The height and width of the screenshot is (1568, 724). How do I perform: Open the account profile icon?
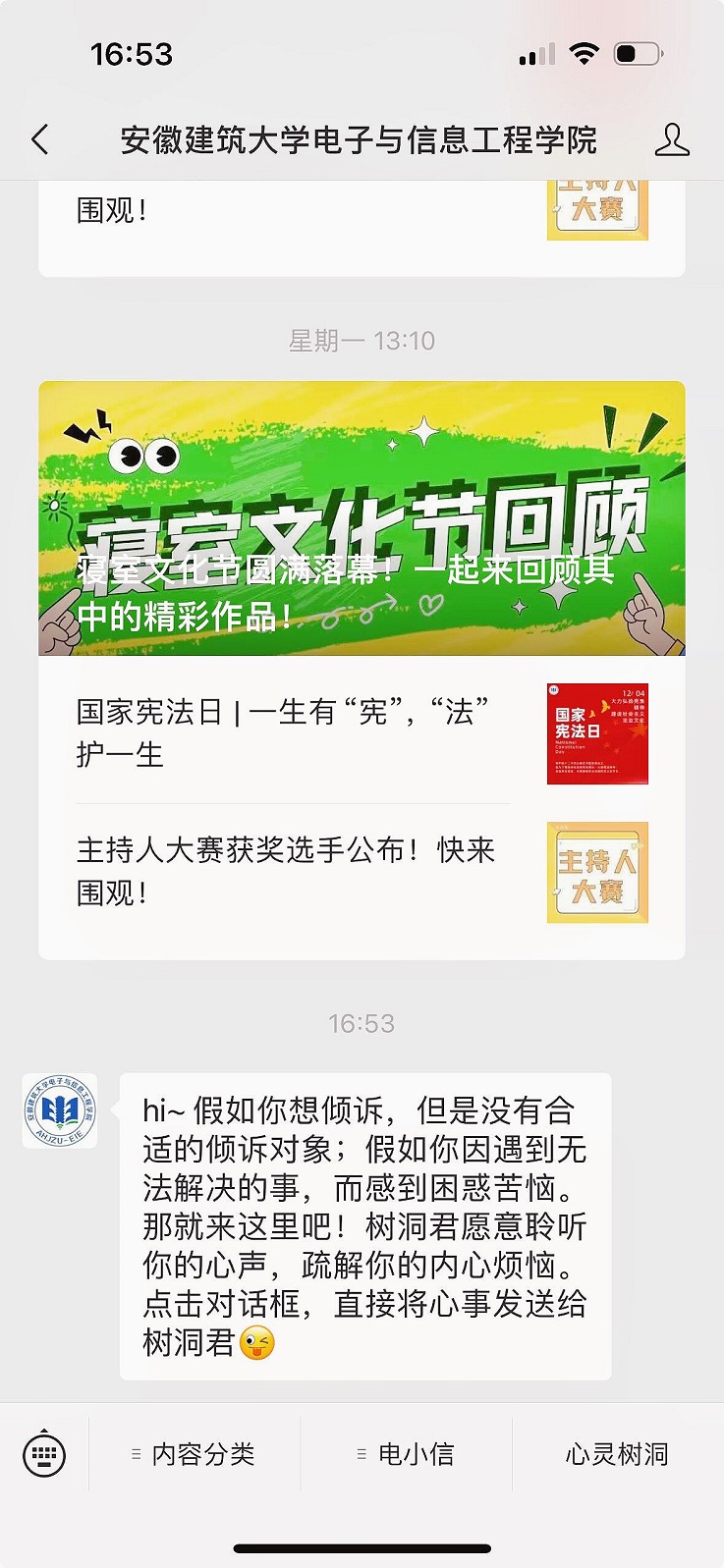[672, 139]
